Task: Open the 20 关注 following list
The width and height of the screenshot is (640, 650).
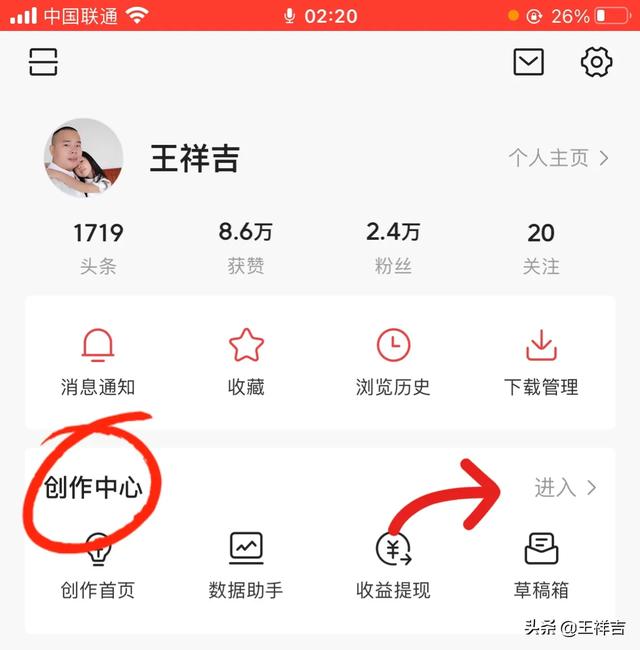Action: point(541,247)
